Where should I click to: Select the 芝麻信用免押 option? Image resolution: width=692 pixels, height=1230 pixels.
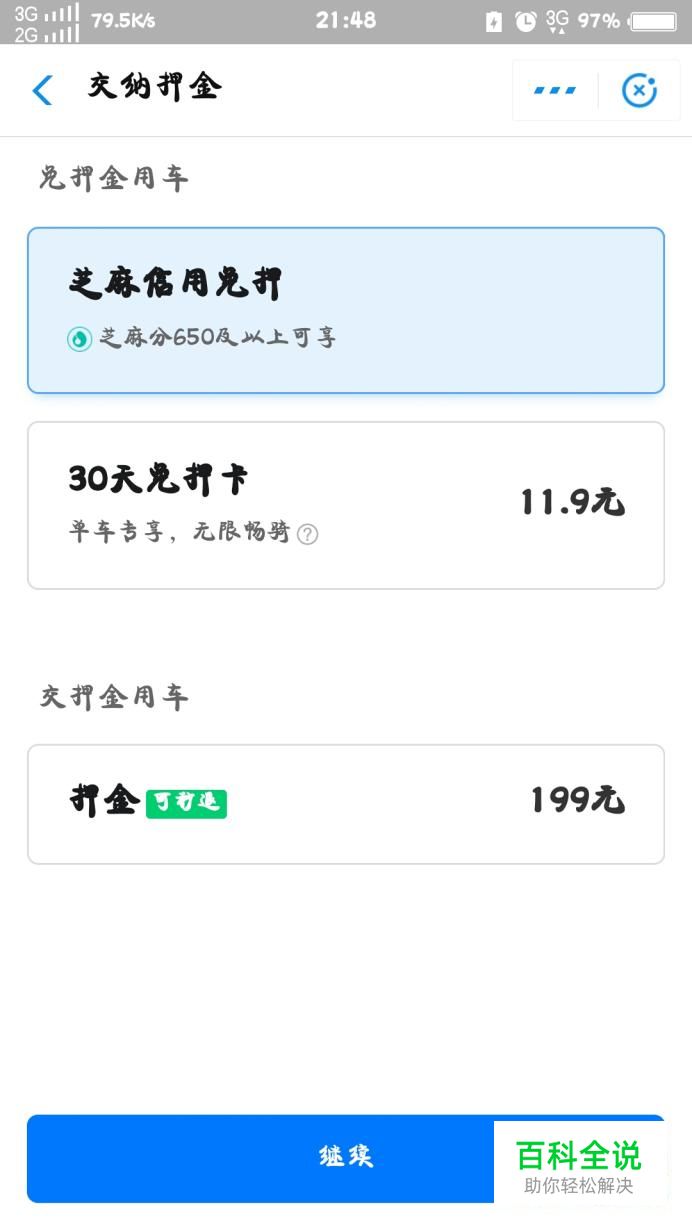click(346, 310)
